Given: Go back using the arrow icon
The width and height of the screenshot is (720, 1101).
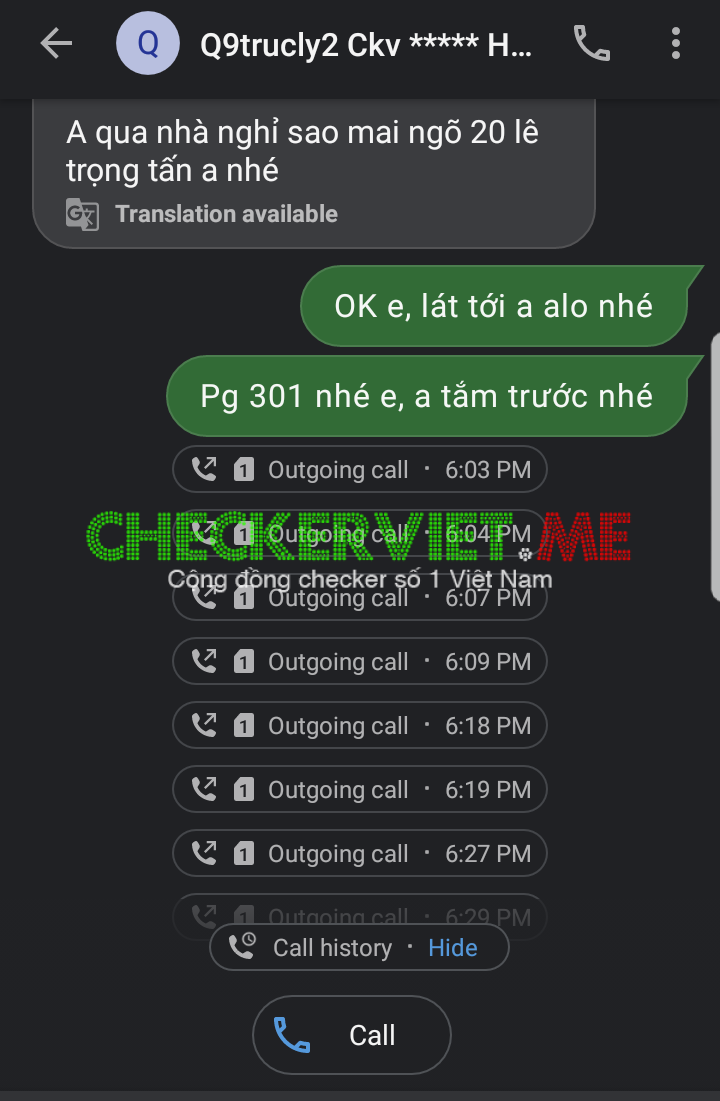Looking at the screenshot, I should point(56,43).
